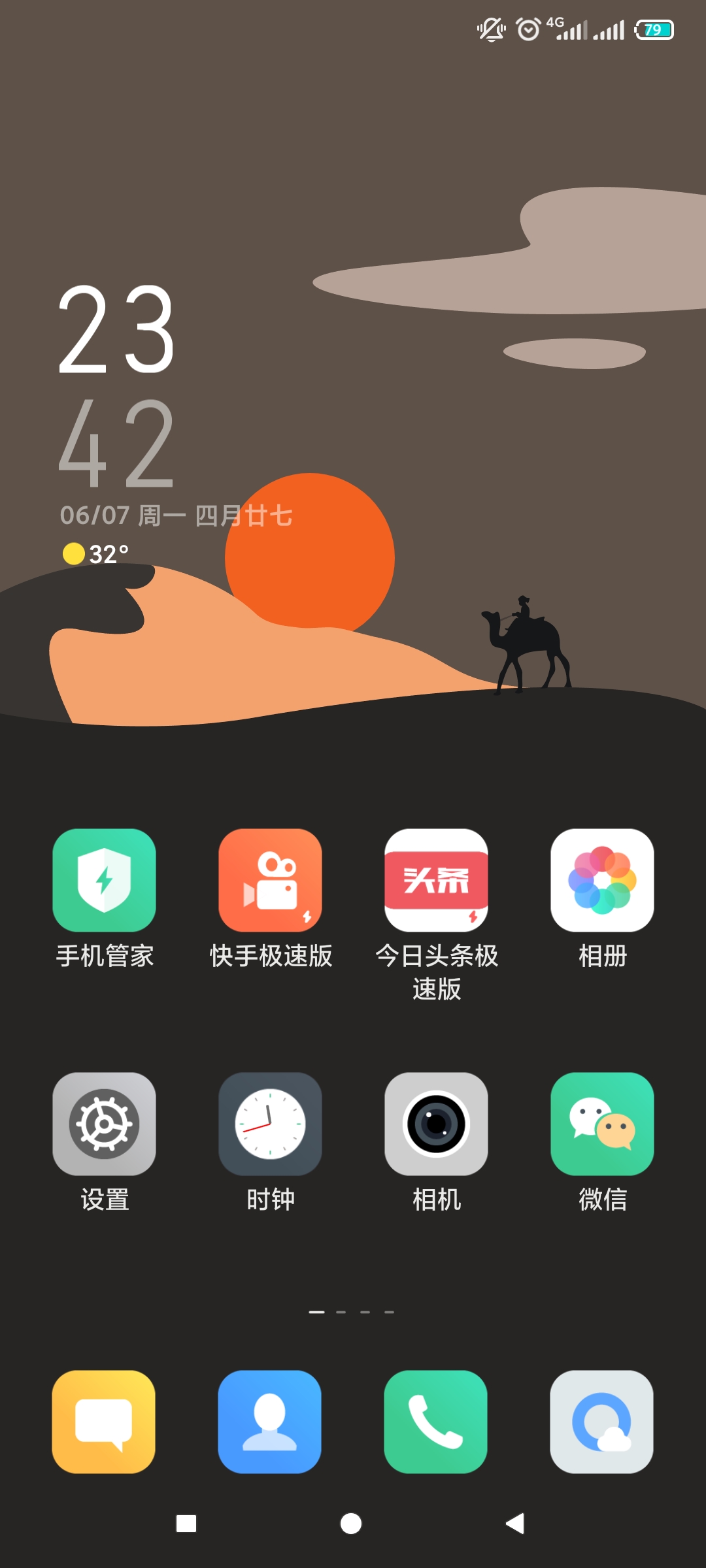Tap the system back triangle button
Screen dimensions: 706x1568
(x=515, y=1524)
